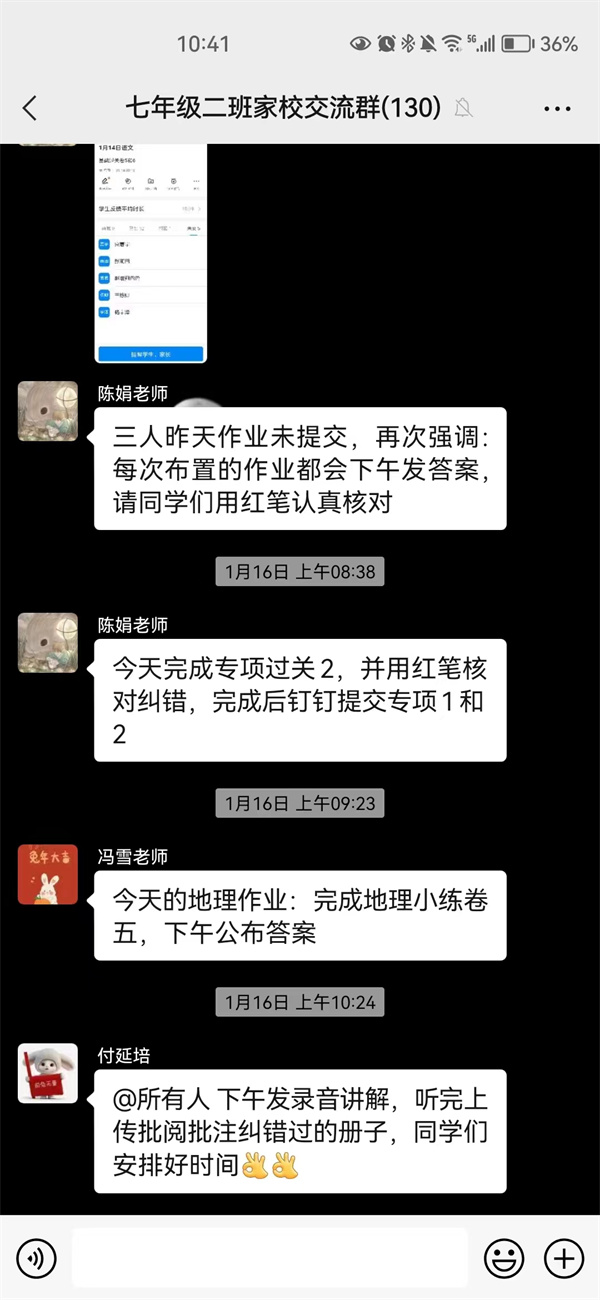Tap 陈娟老师's avatar beside 专项过关 message

[47, 642]
